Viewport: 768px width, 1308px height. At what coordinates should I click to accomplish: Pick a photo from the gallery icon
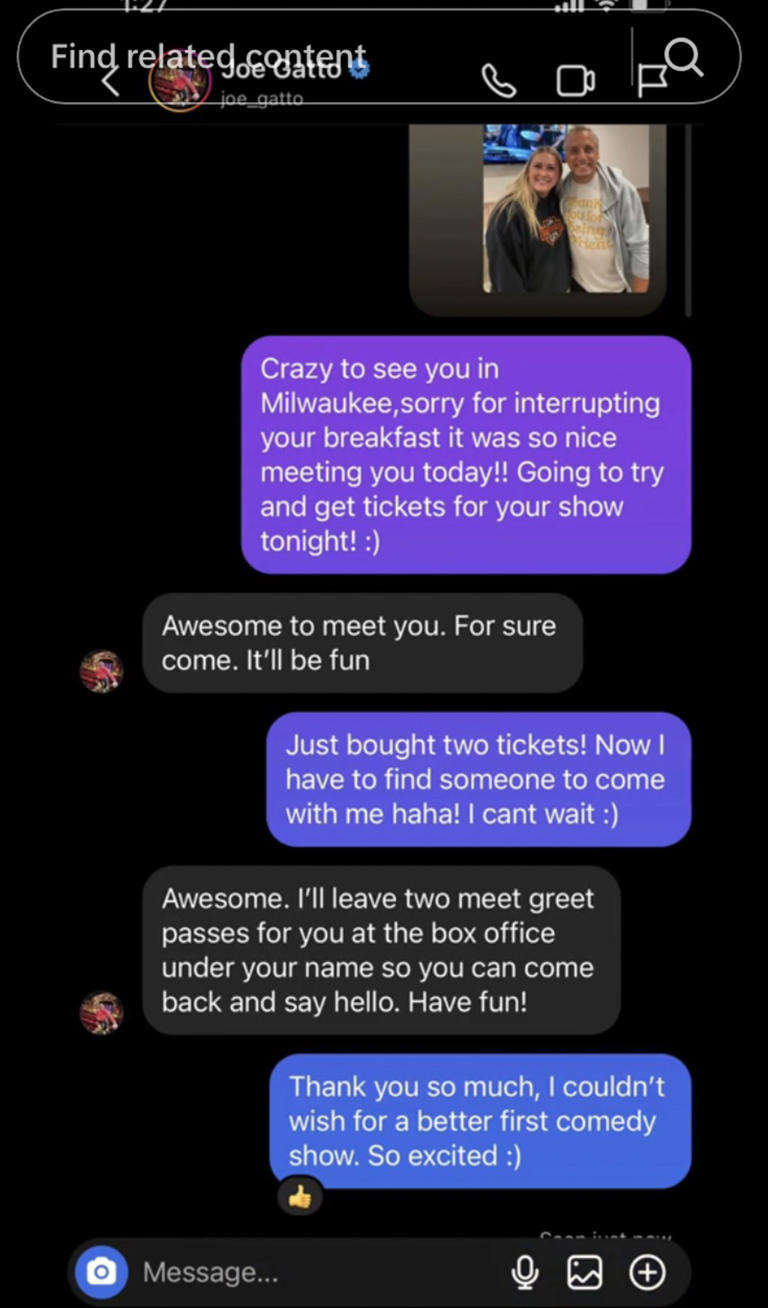click(x=585, y=1272)
